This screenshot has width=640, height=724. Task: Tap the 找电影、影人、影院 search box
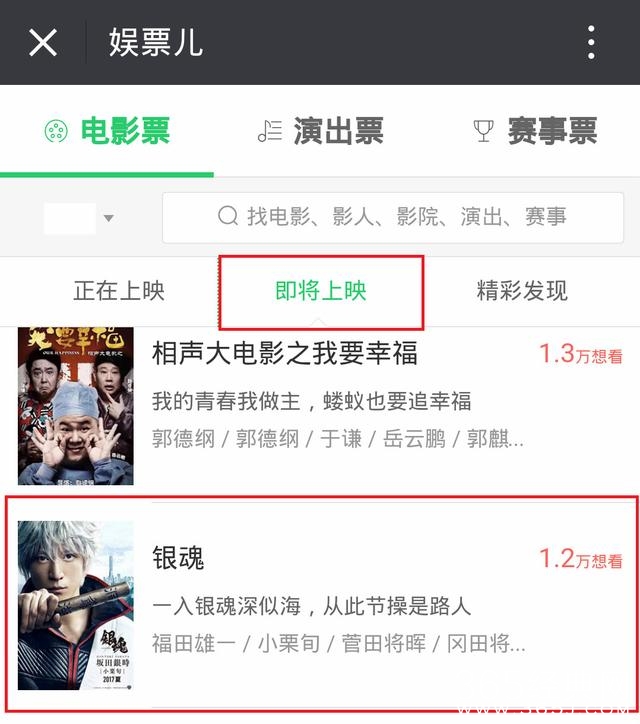pos(392,217)
